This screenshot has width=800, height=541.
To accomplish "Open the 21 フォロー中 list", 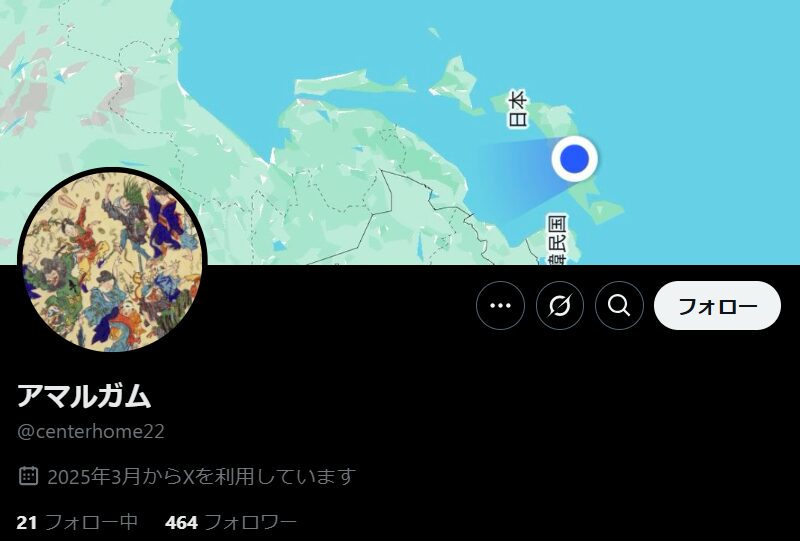I will 77,522.
